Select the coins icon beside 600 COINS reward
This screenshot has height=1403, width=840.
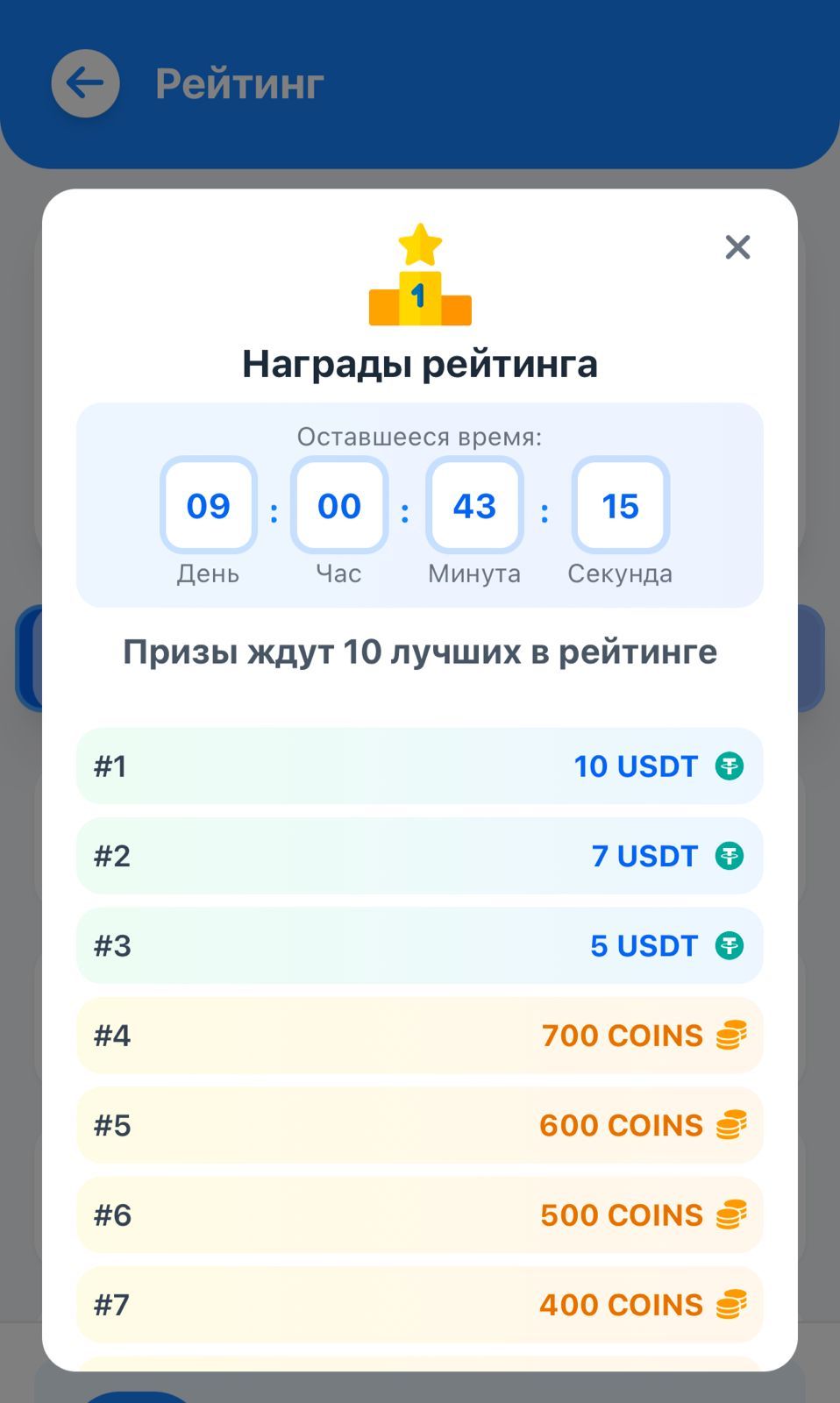coord(730,1125)
